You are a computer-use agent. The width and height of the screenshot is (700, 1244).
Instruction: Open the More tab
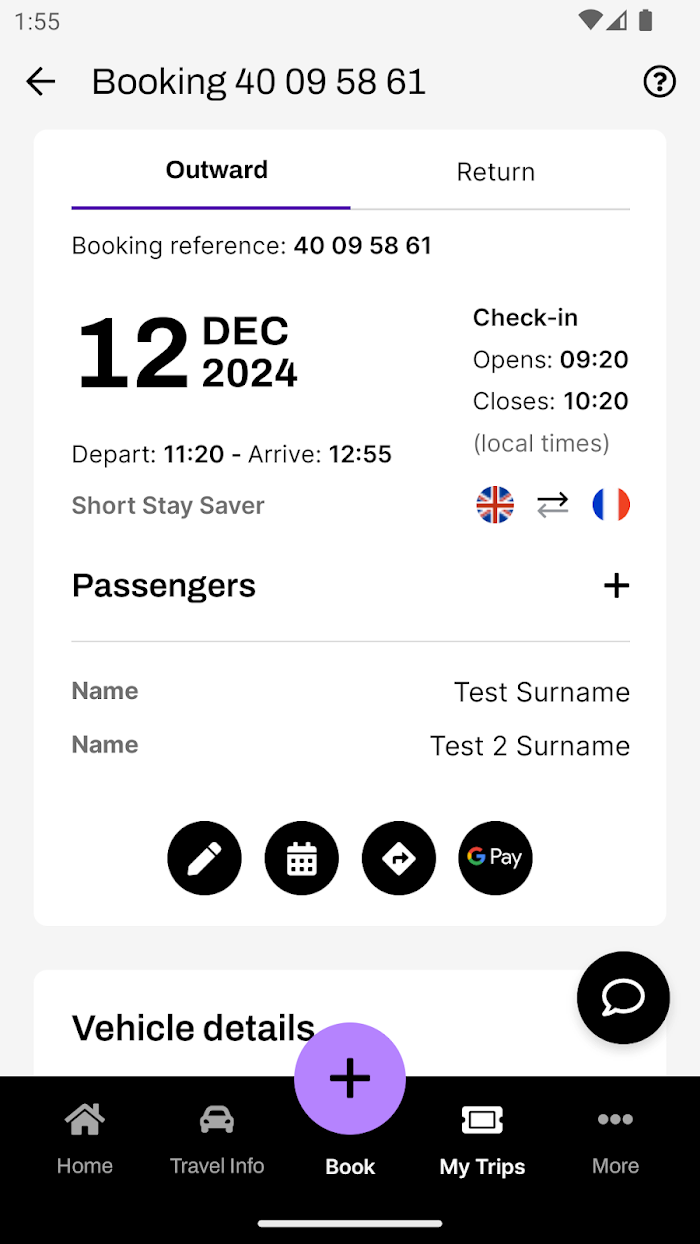(x=615, y=1139)
